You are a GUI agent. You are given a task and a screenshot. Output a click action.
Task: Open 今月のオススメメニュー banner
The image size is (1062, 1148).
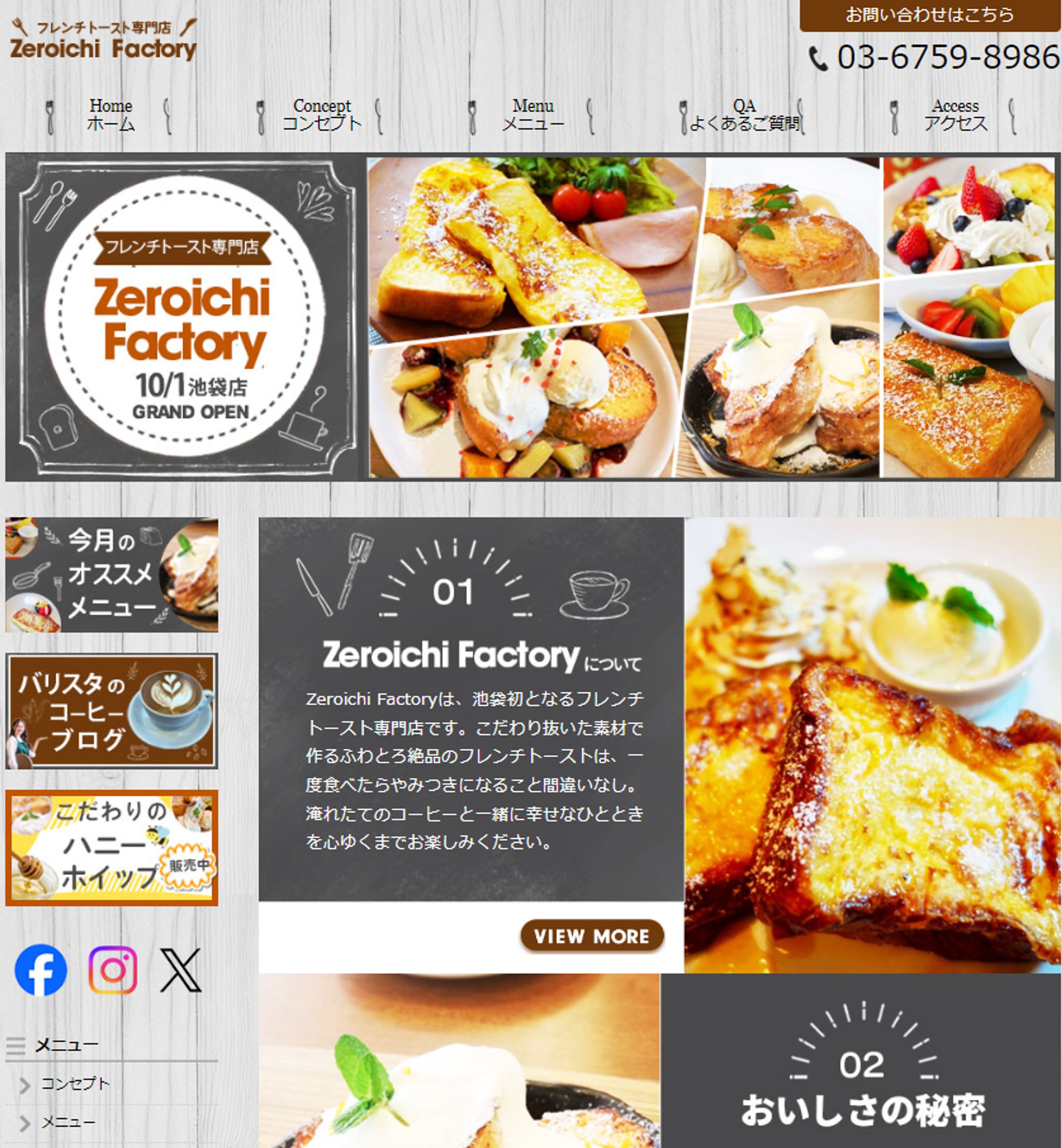[111, 575]
